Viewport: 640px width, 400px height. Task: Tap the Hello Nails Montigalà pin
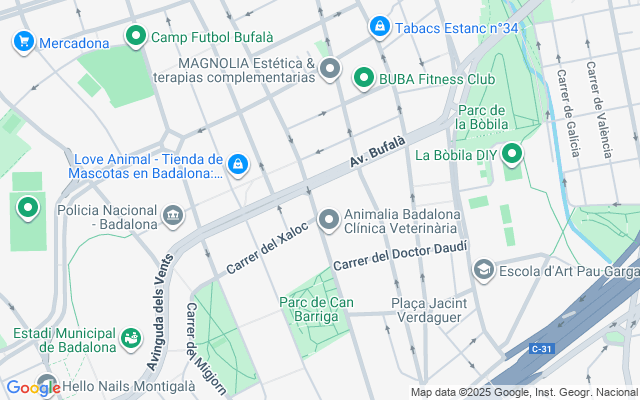46,383
